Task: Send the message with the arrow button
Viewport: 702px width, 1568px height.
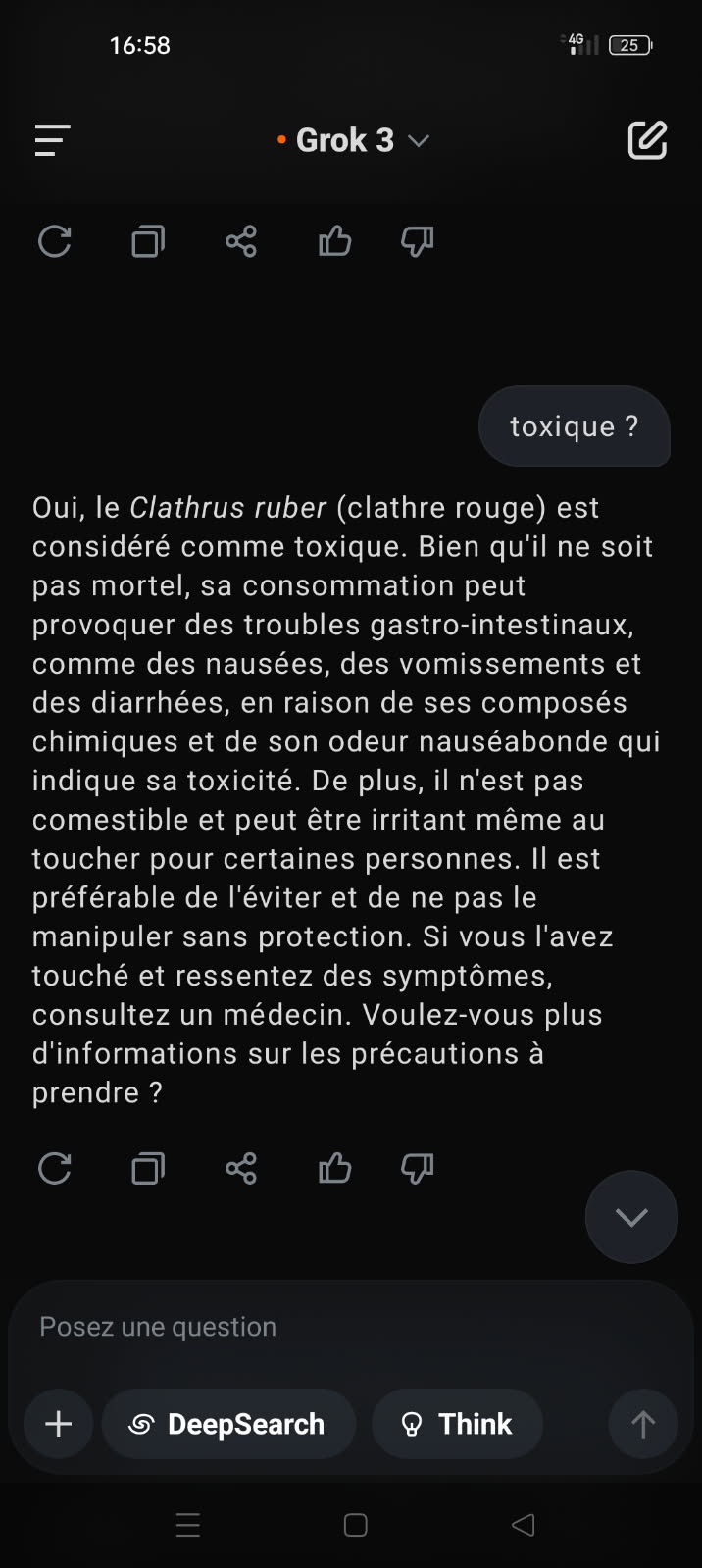Action: point(643,1424)
